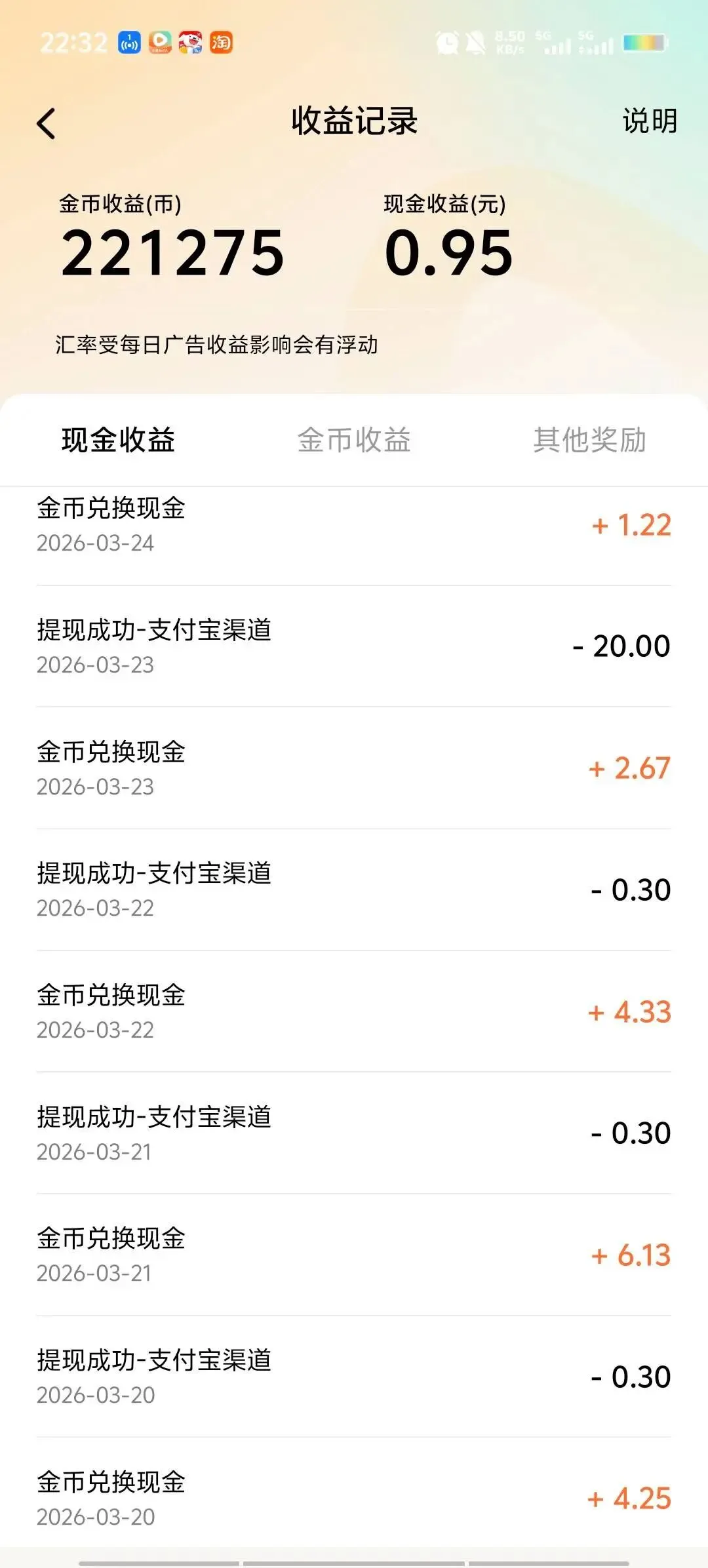
Task: Switch to the 其他奖励 tab
Action: (589, 440)
